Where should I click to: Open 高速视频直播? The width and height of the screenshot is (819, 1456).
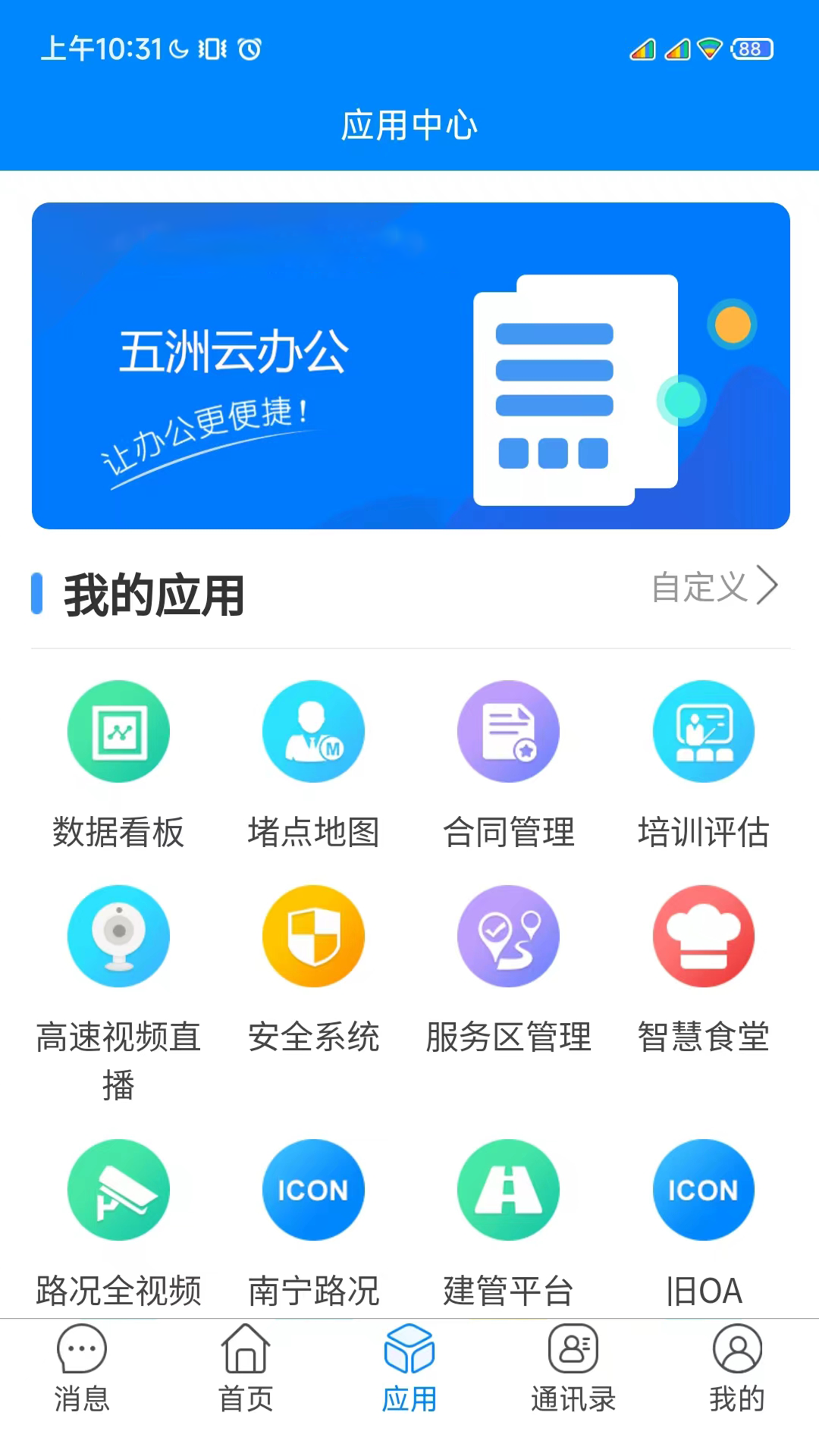[118, 937]
